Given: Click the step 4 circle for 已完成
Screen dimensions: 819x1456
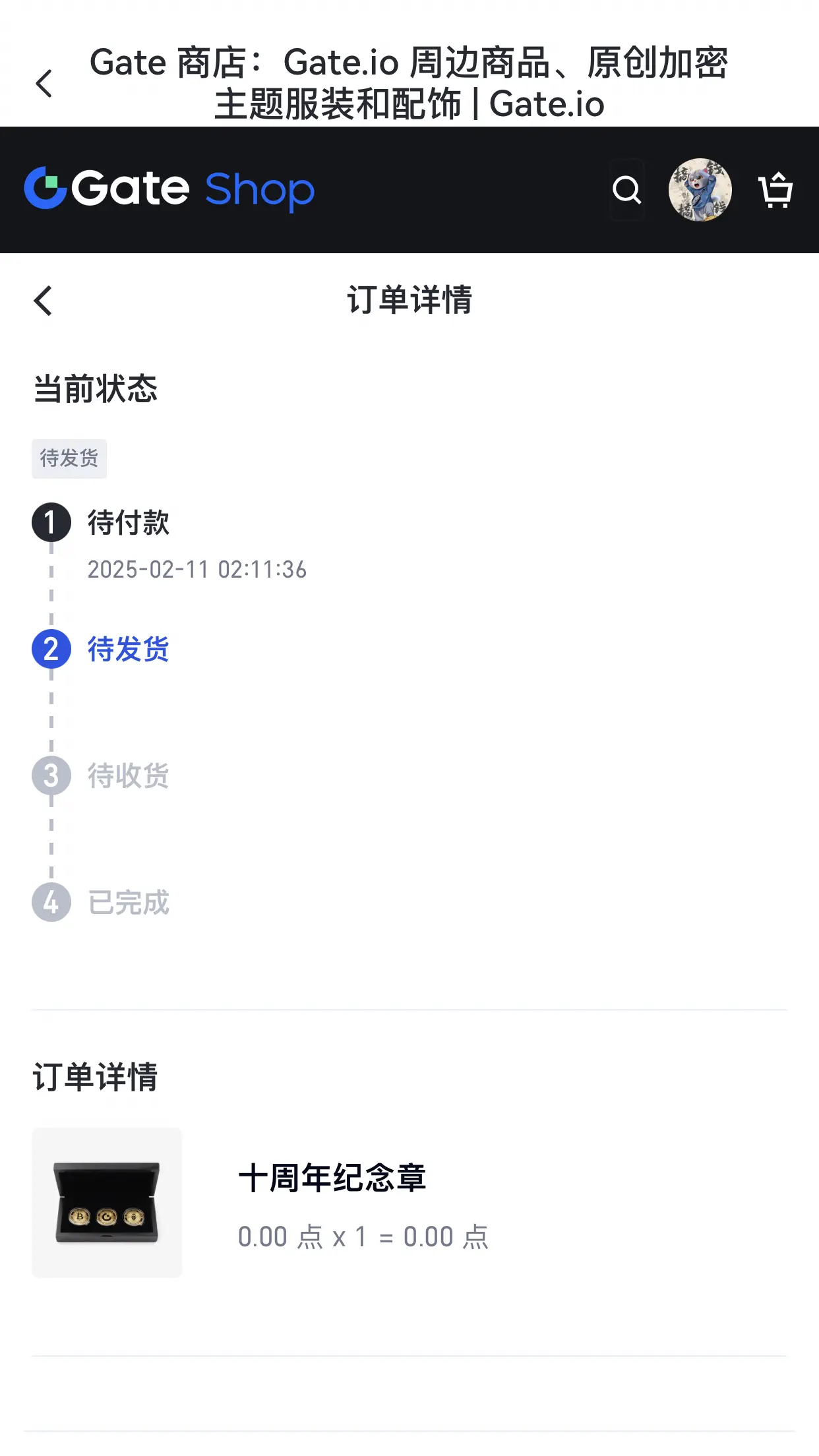Looking at the screenshot, I should tap(51, 903).
